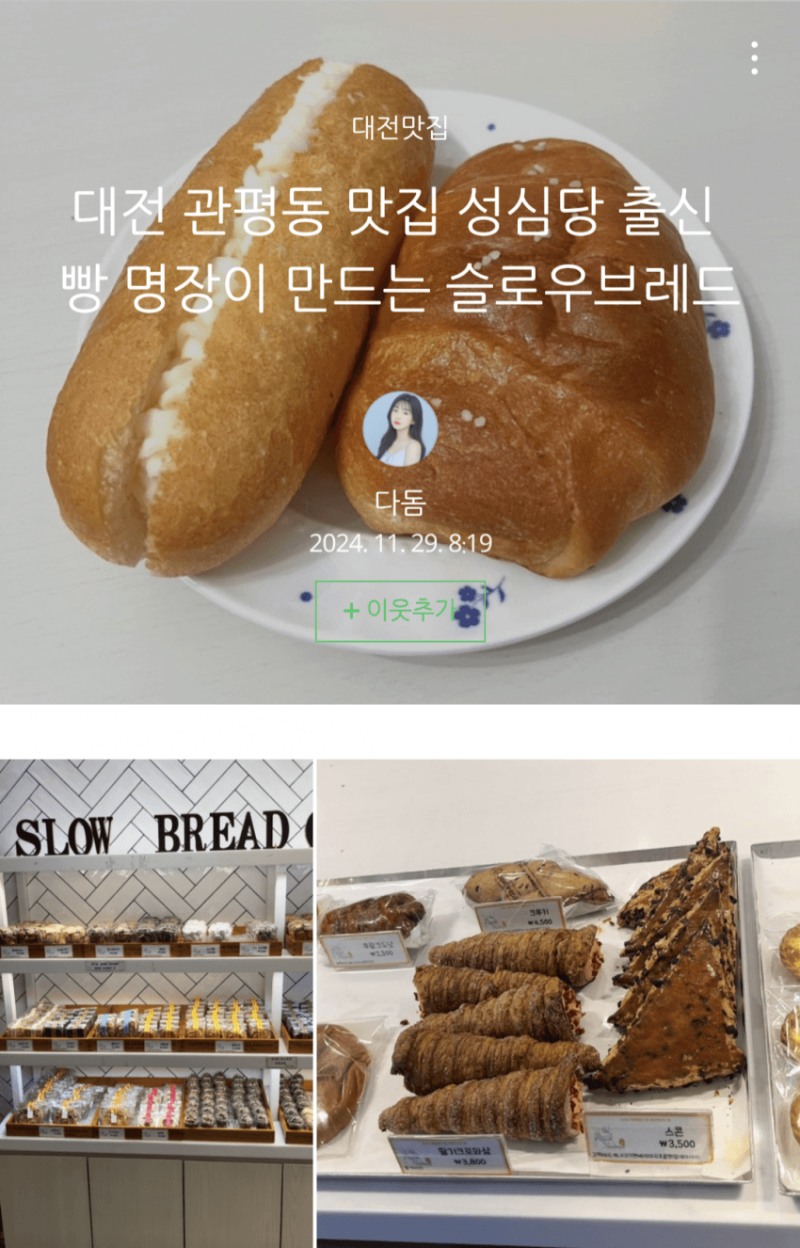Tap the 이웃추가 add neighbor button
800x1248 pixels.
[x=400, y=610]
